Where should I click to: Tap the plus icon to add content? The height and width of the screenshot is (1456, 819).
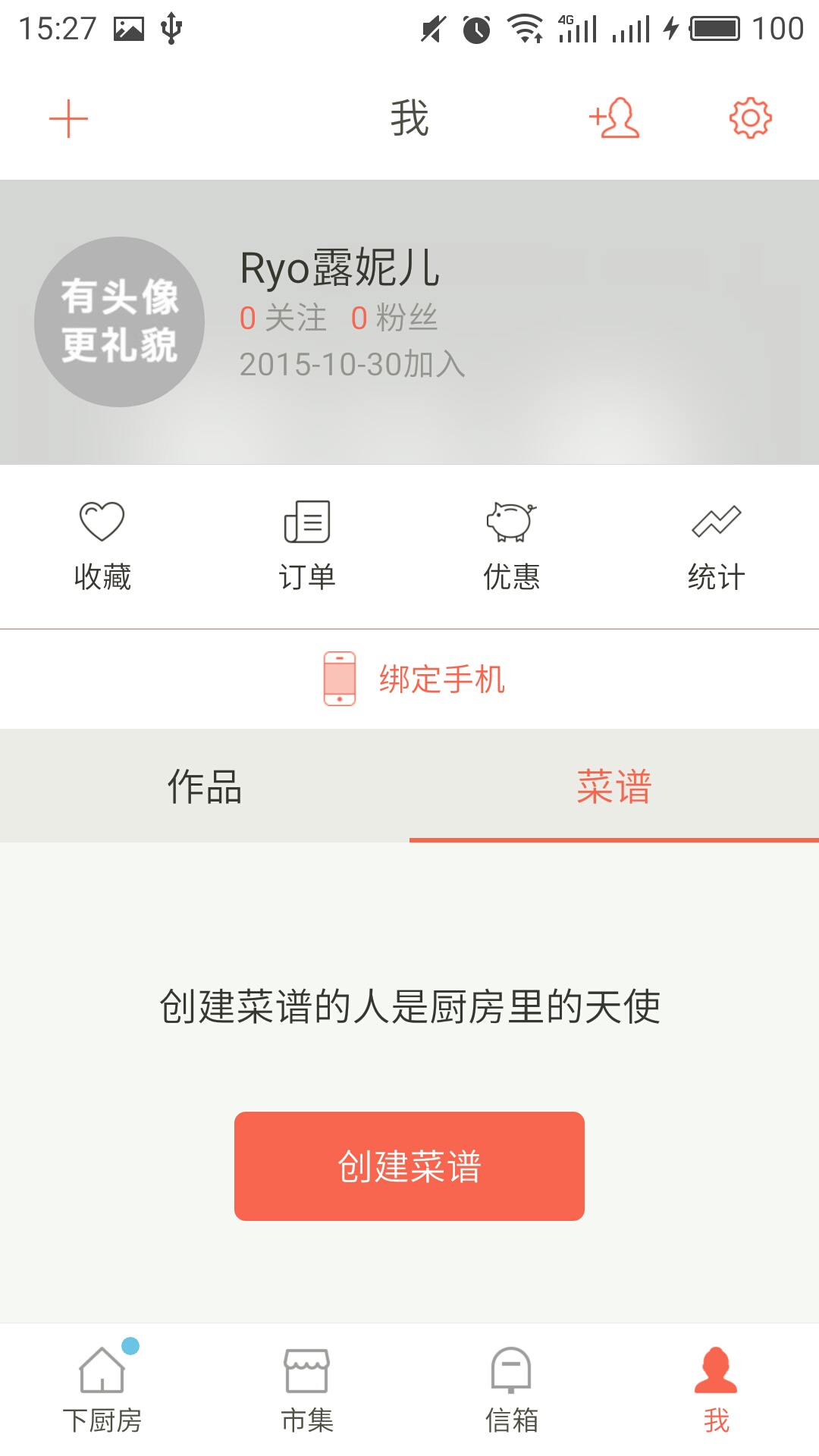coord(68,119)
